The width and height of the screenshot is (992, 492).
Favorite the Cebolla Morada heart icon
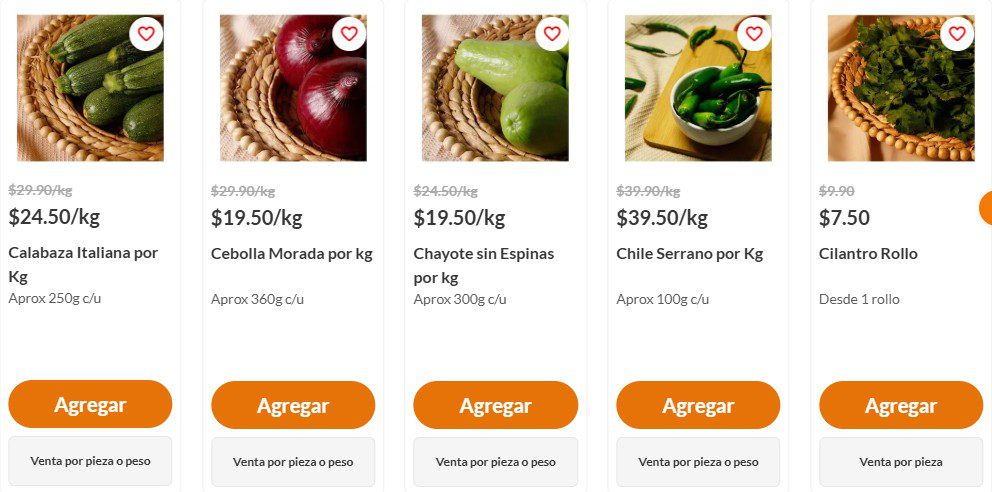pos(349,34)
